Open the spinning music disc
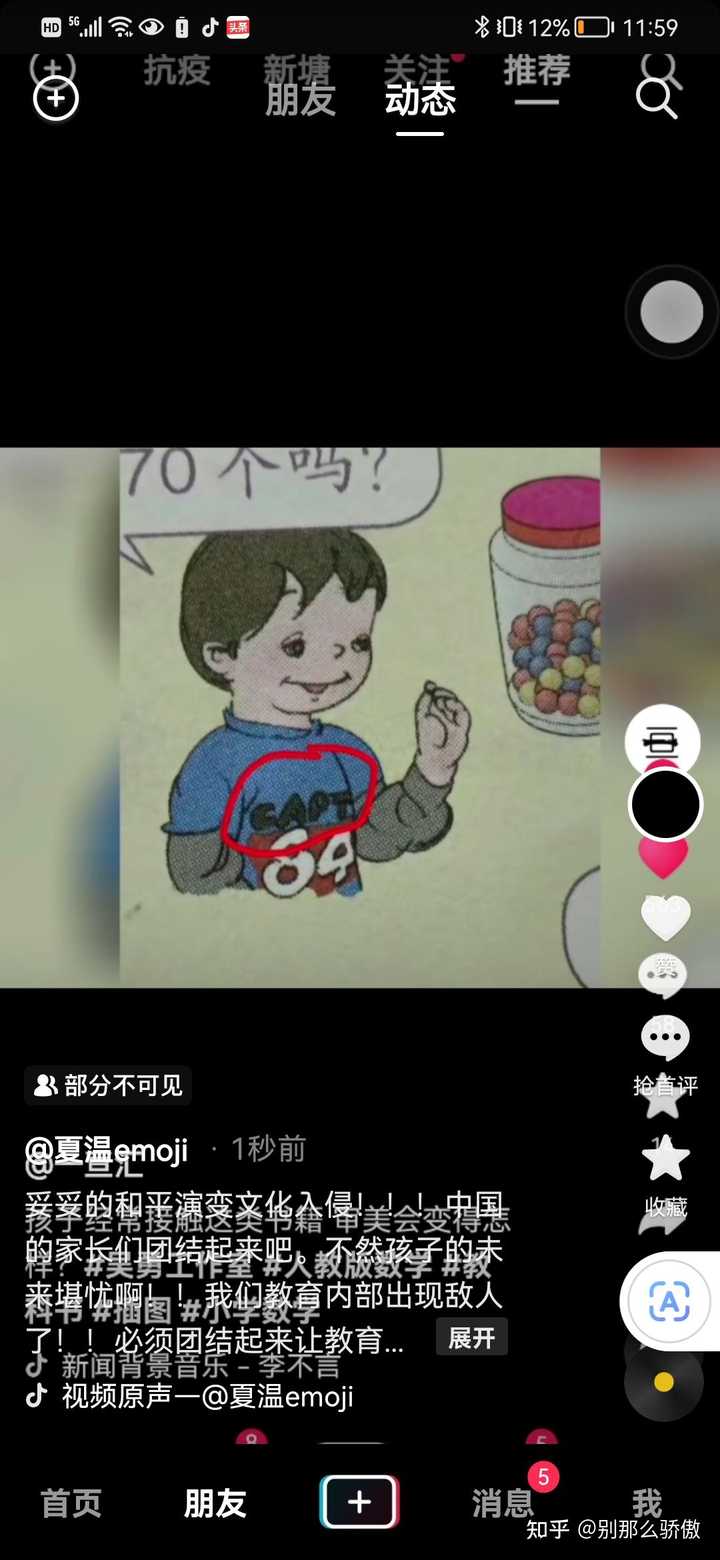Image resolution: width=720 pixels, height=1560 pixels. [663, 1382]
